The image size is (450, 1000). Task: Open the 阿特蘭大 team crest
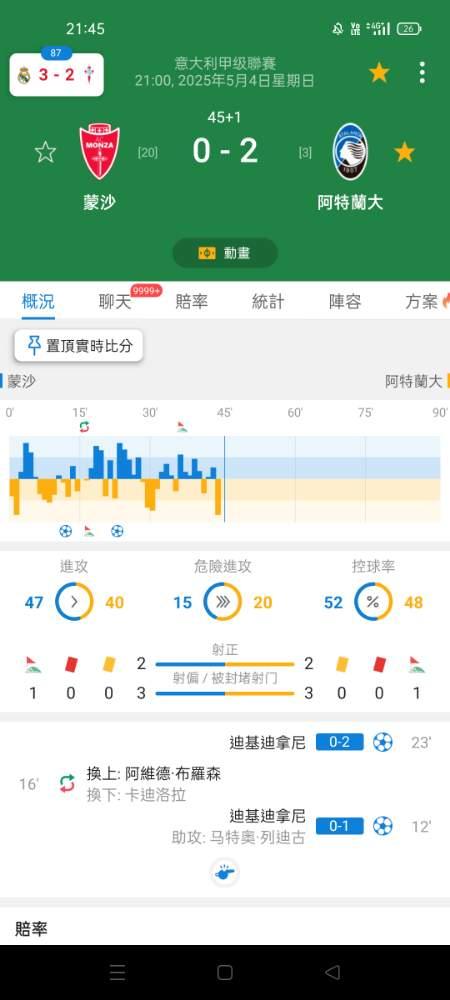coord(350,152)
